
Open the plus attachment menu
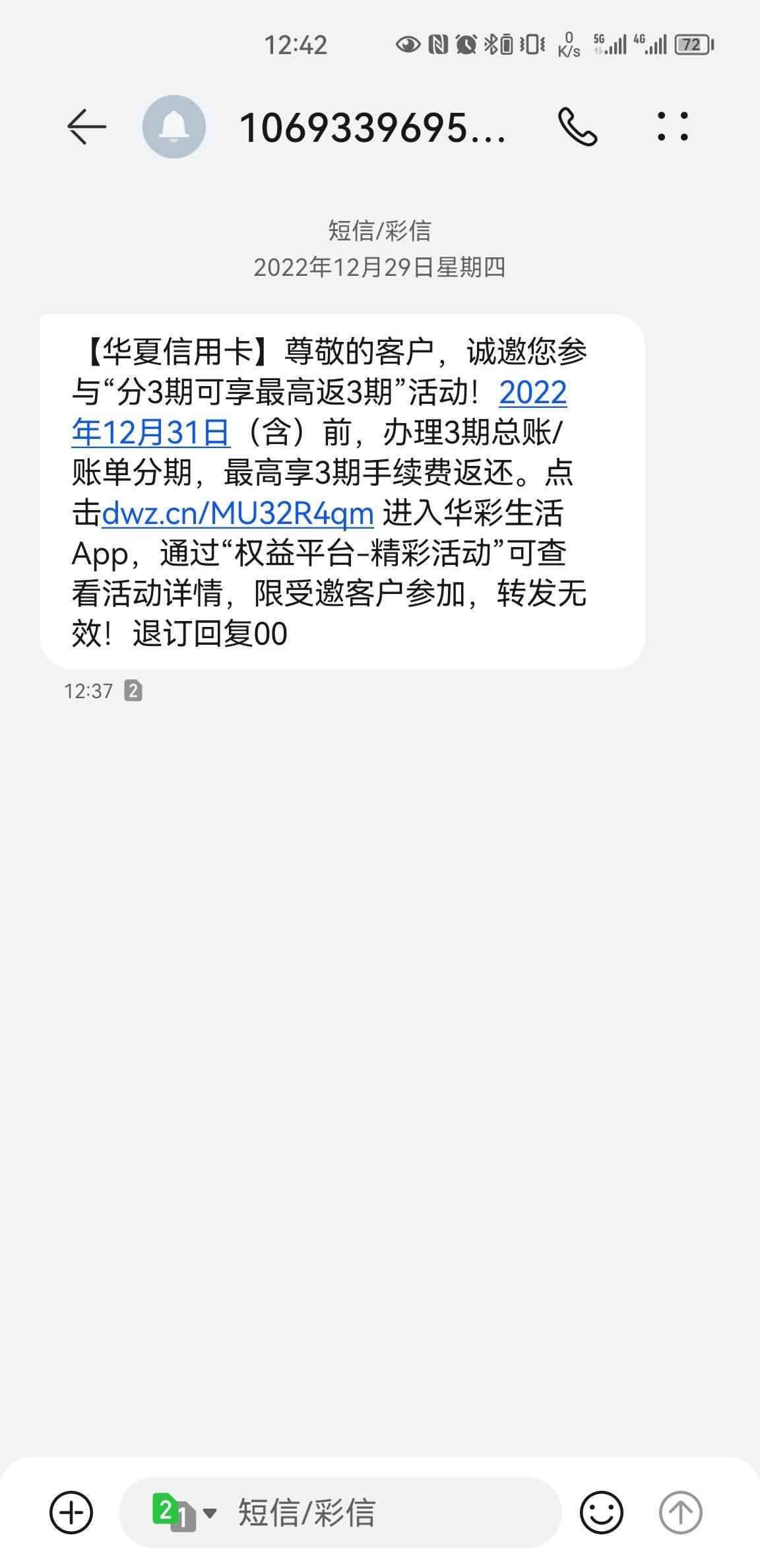coord(71,1512)
